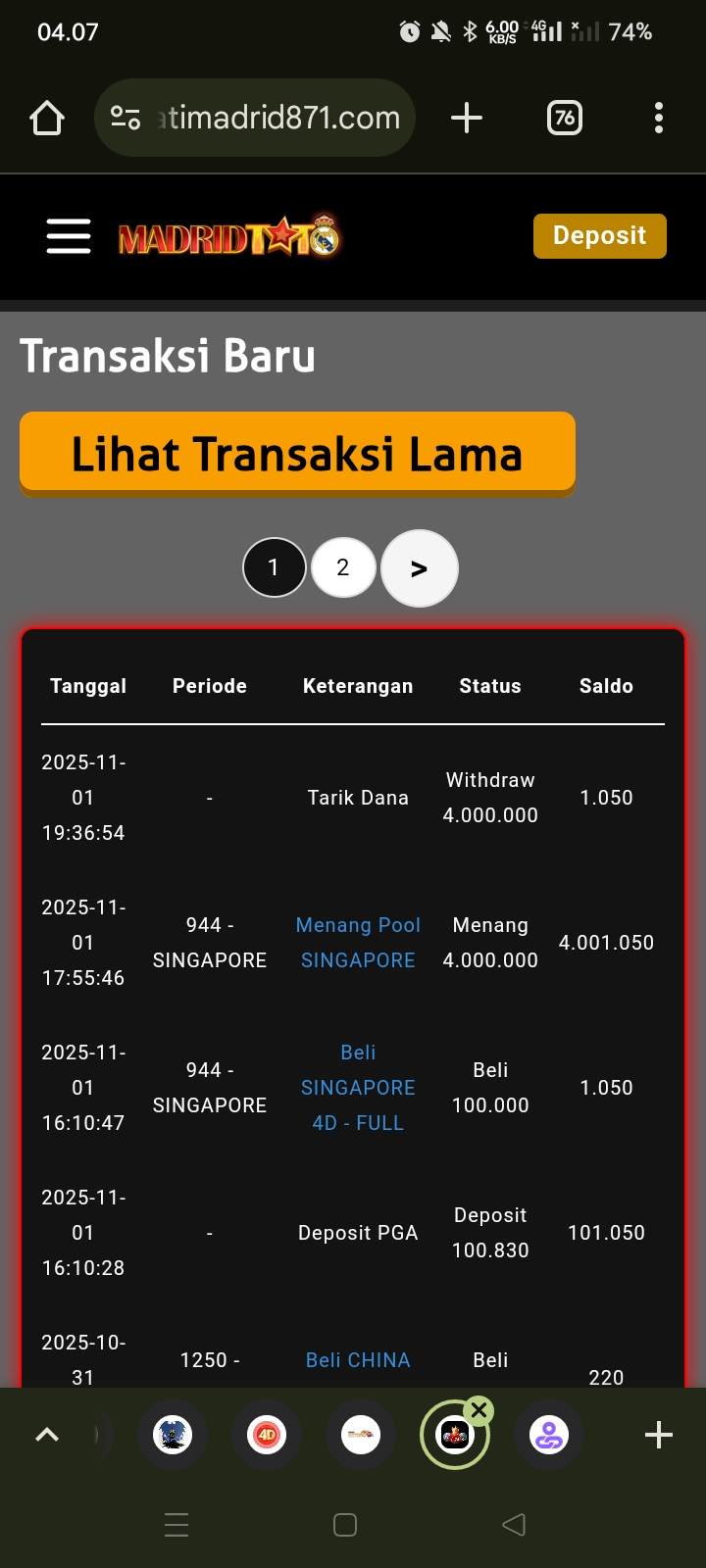This screenshot has height=1568, width=706.
Task: Go to browser home page
Action: (47, 119)
